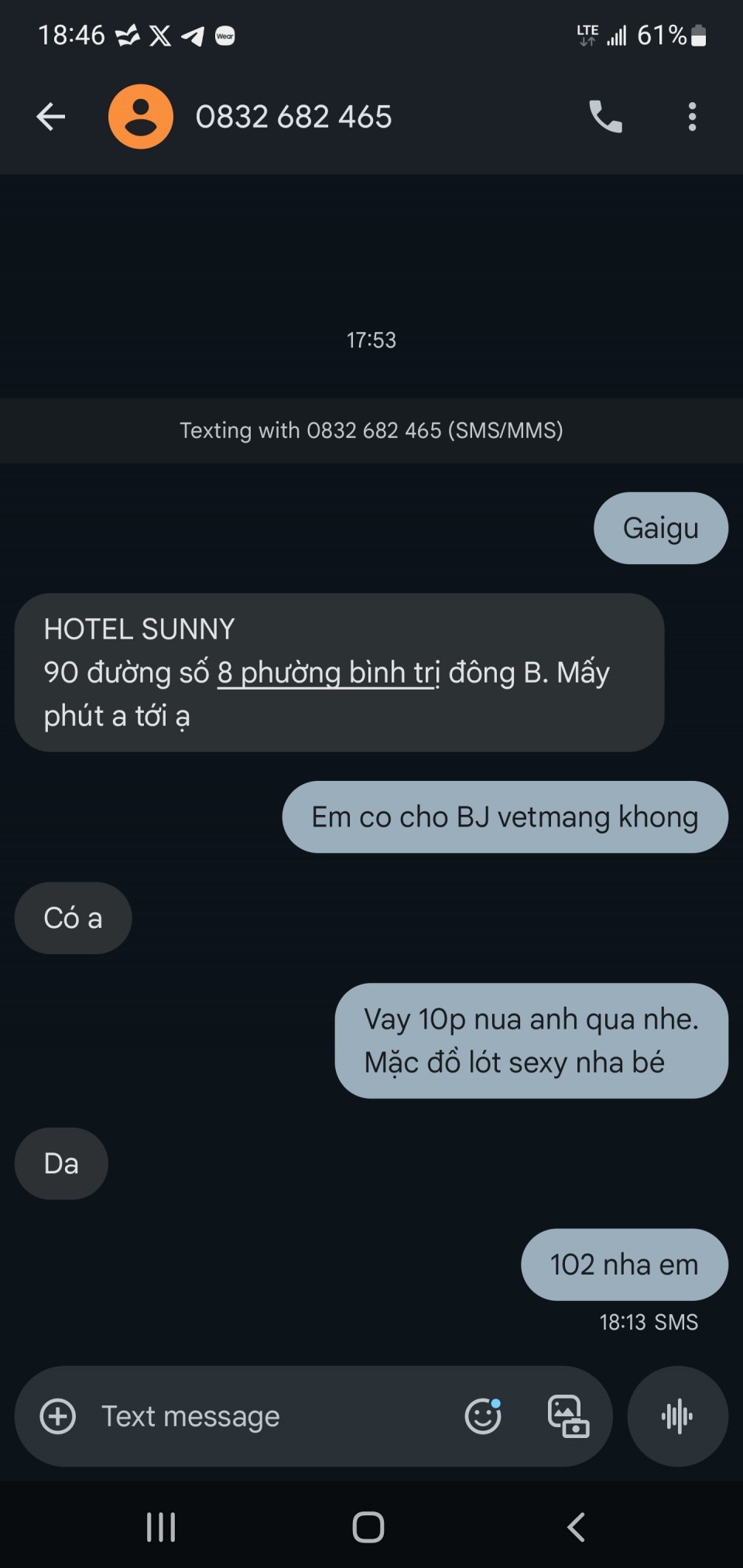Open the underlined address link in message
743x1568 pixels.
329,673
